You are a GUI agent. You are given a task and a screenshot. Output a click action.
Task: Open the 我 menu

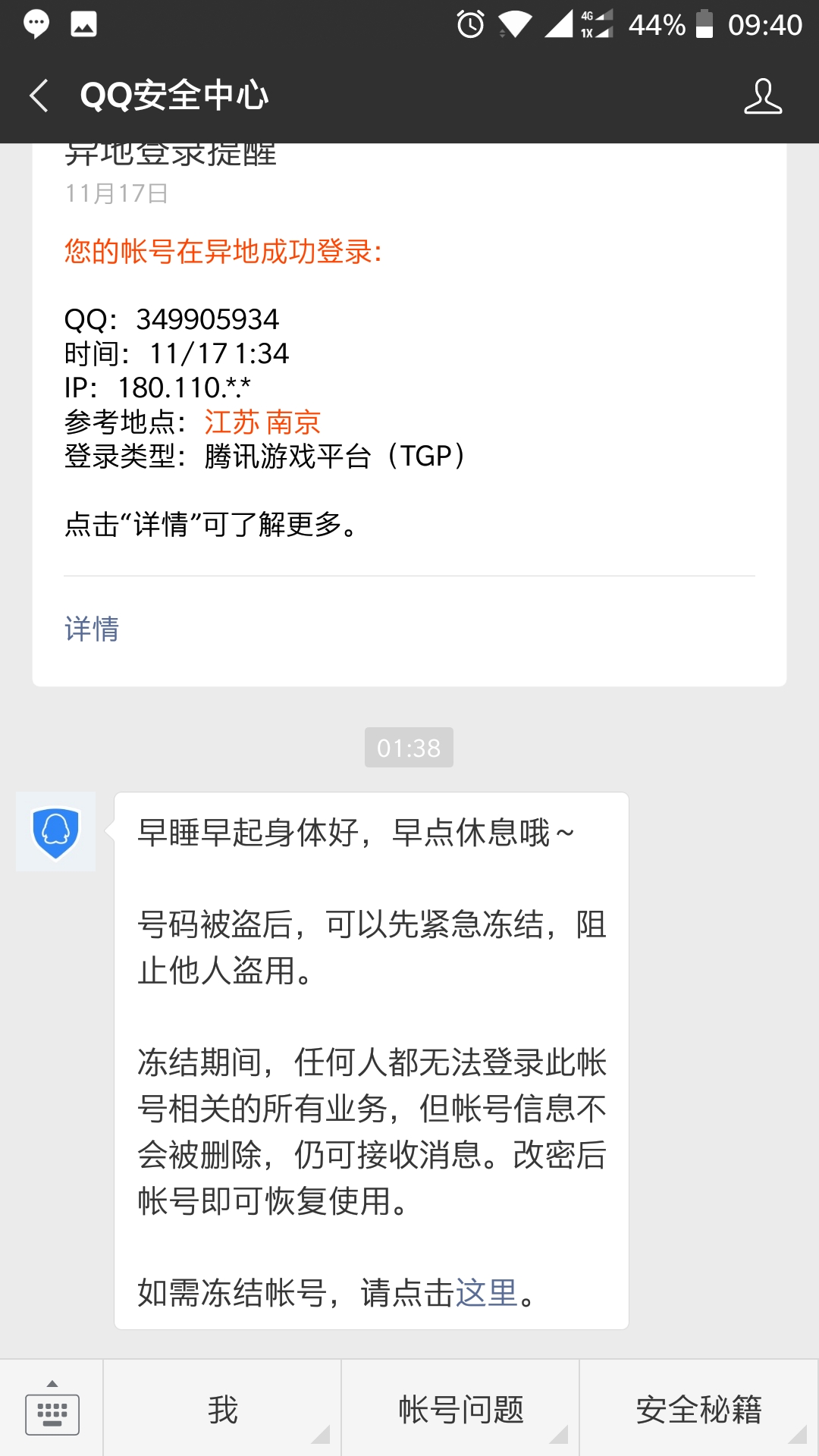(222, 1410)
